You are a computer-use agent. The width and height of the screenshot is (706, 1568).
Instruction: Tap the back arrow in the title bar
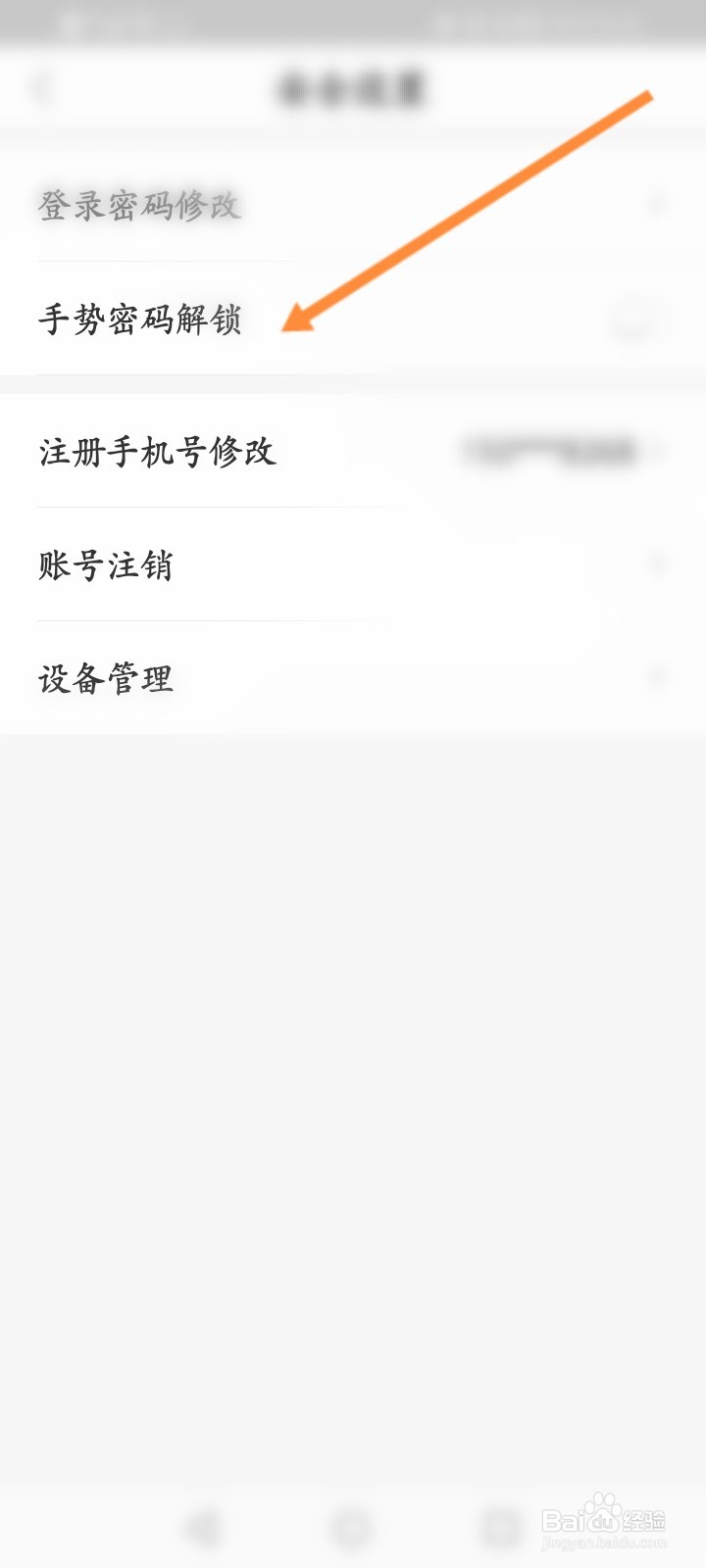(41, 87)
